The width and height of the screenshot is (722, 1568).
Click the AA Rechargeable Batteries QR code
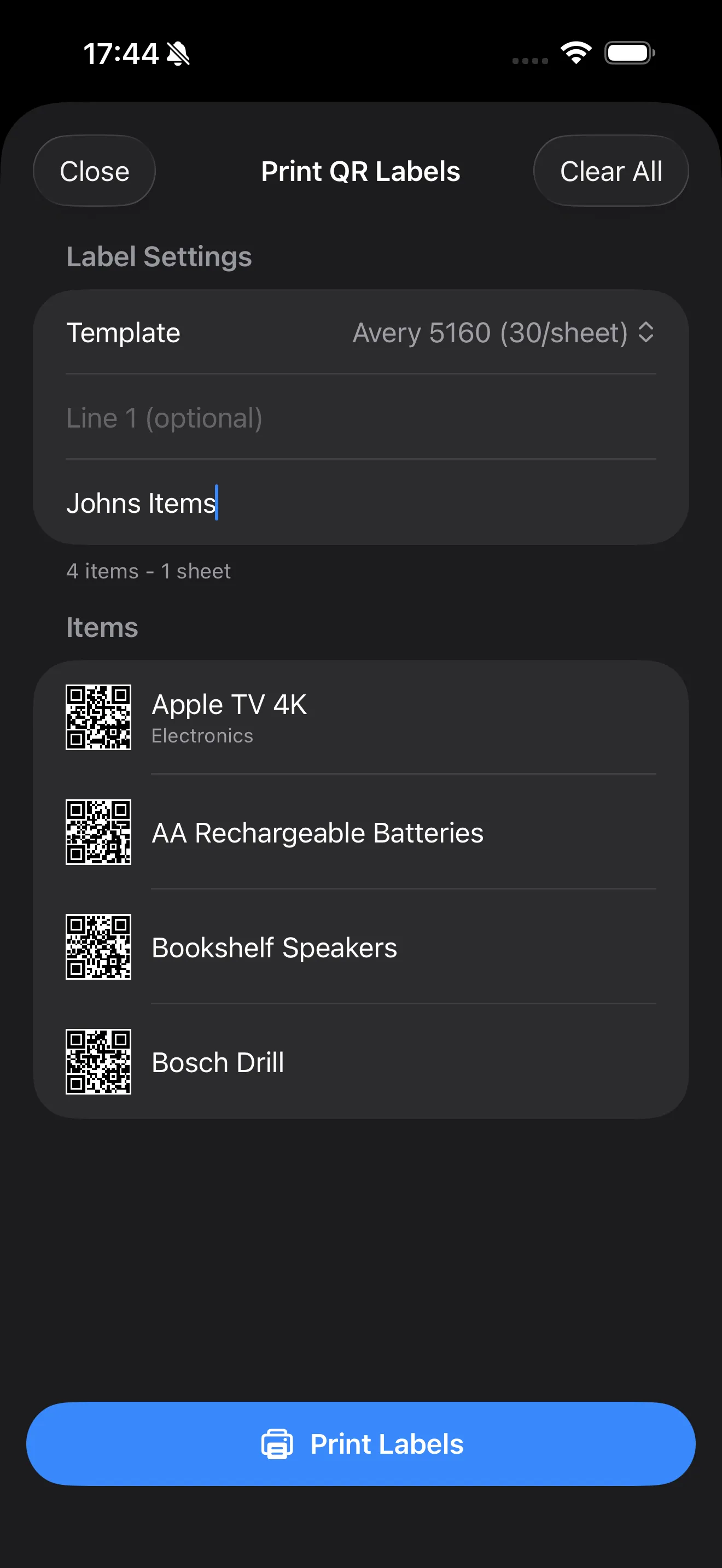coord(98,832)
